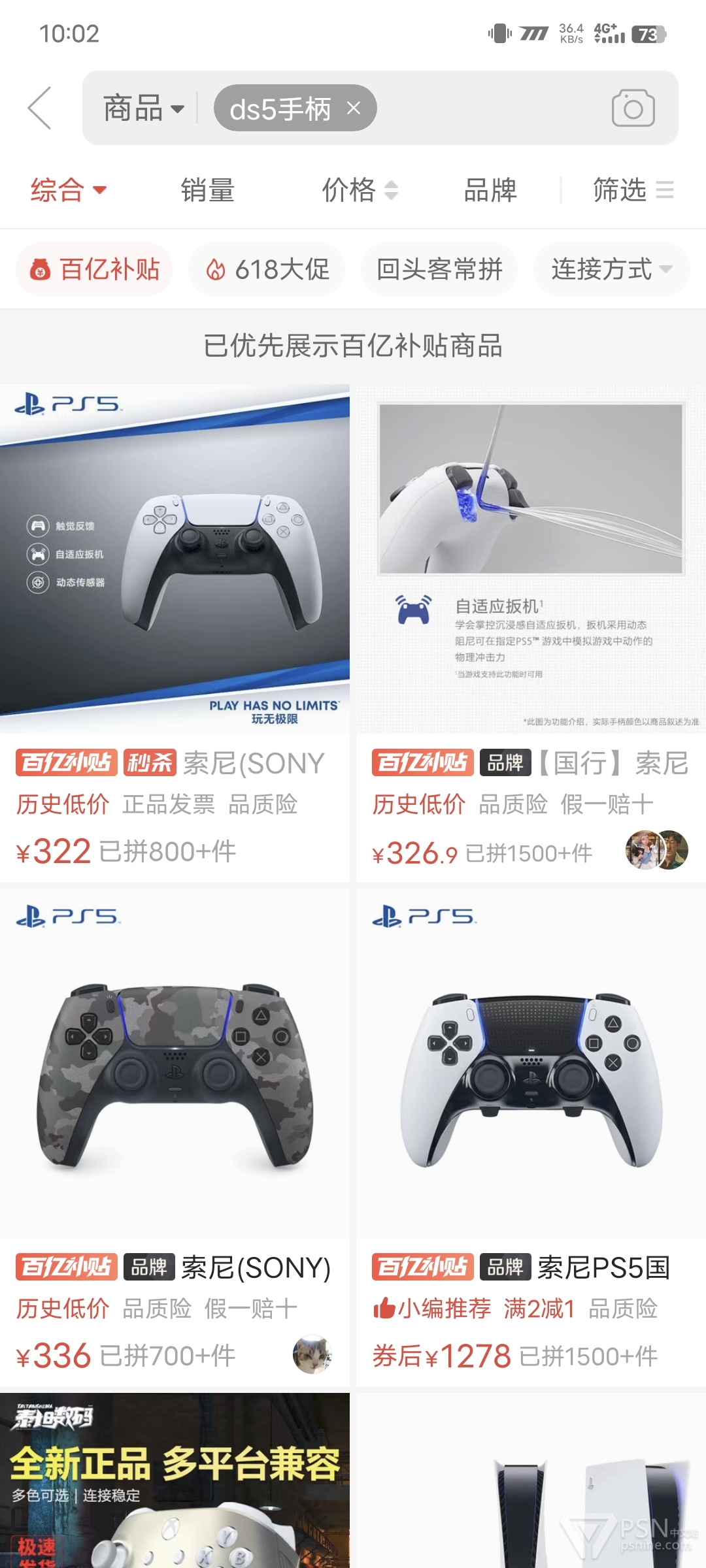
Task: Open the 品牌 filter
Action: tap(490, 190)
